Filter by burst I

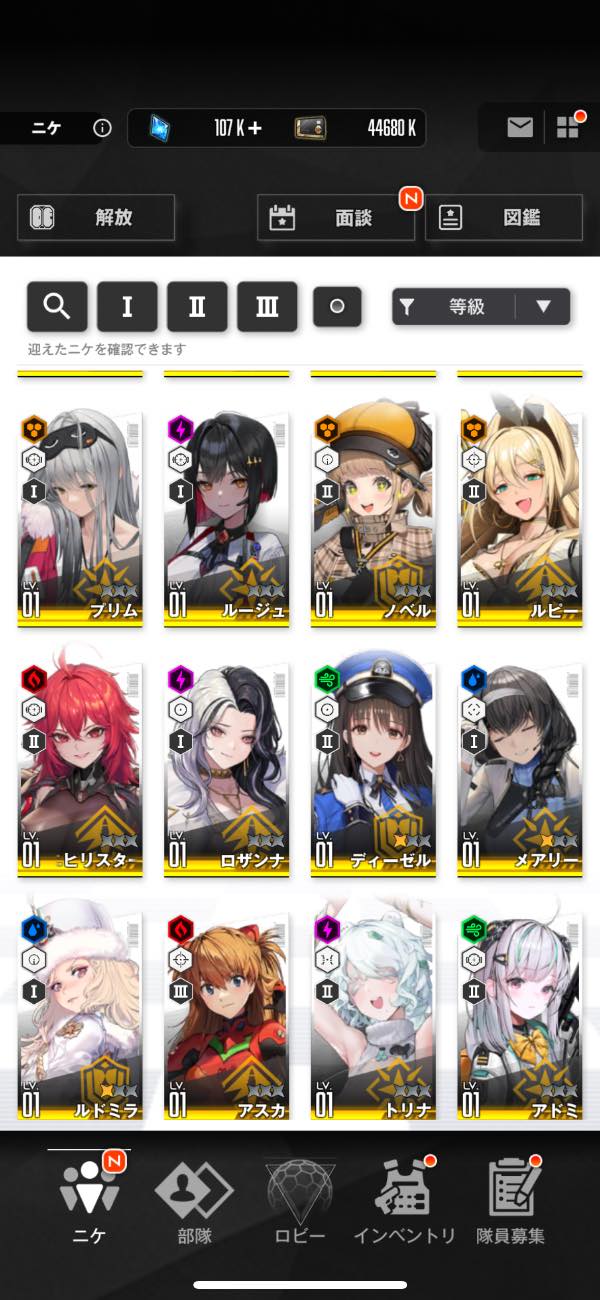tap(127, 306)
